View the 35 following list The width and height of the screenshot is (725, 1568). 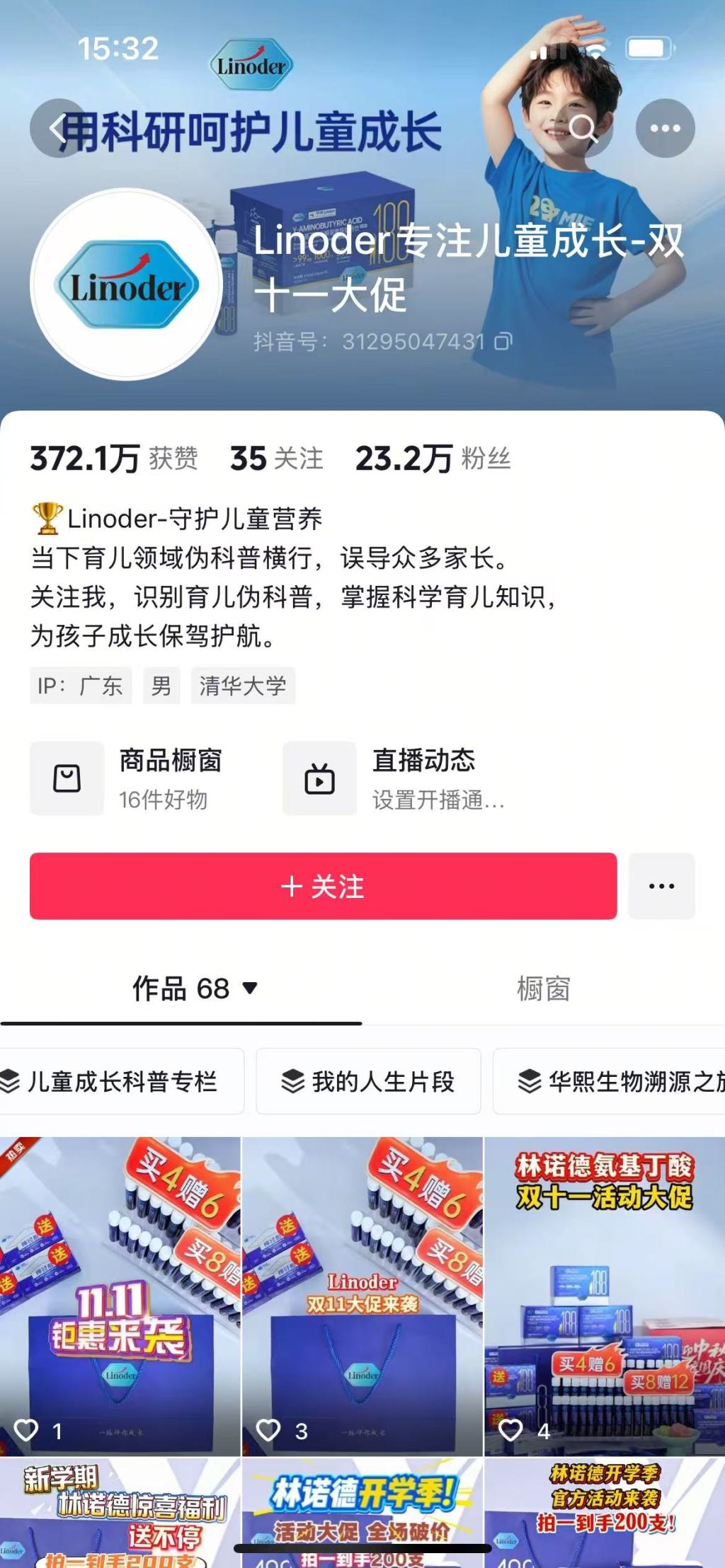point(276,459)
